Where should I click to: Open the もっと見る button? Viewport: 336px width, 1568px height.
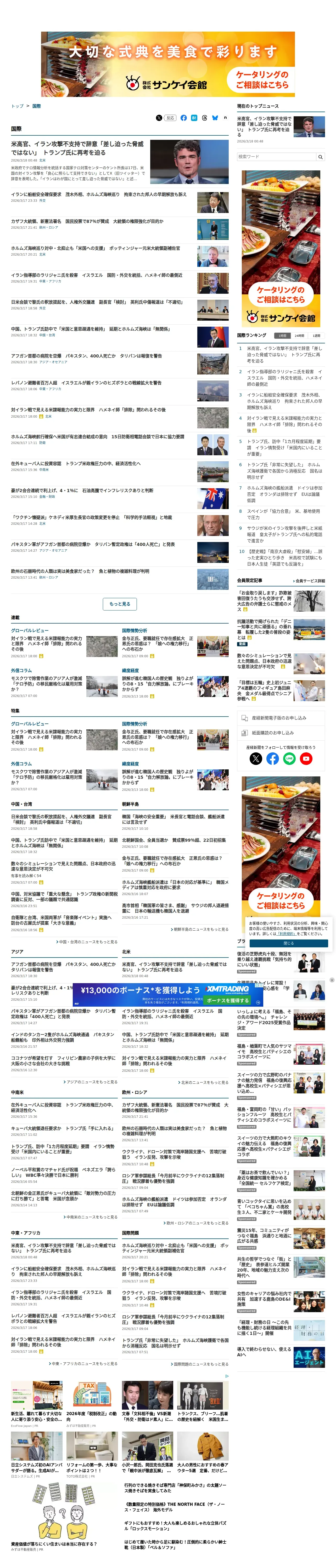pyautogui.click(x=120, y=604)
